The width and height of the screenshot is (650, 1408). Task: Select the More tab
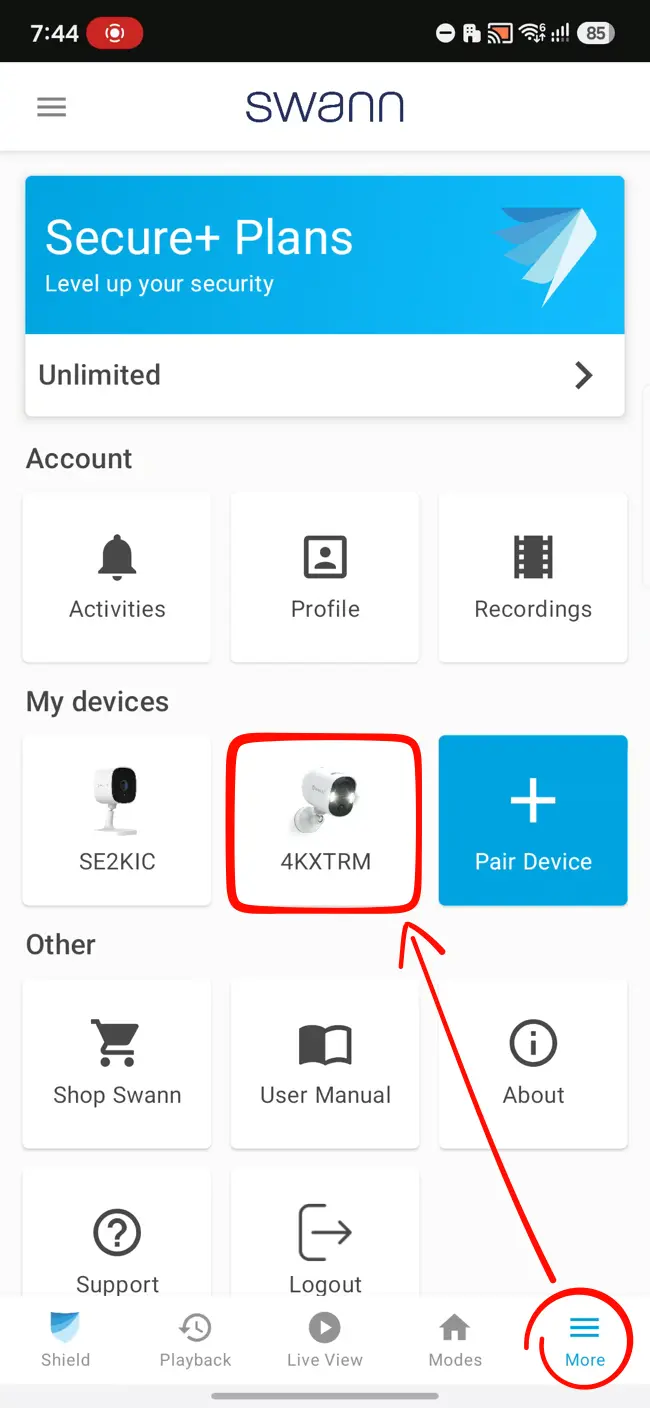tap(585, 1340)
